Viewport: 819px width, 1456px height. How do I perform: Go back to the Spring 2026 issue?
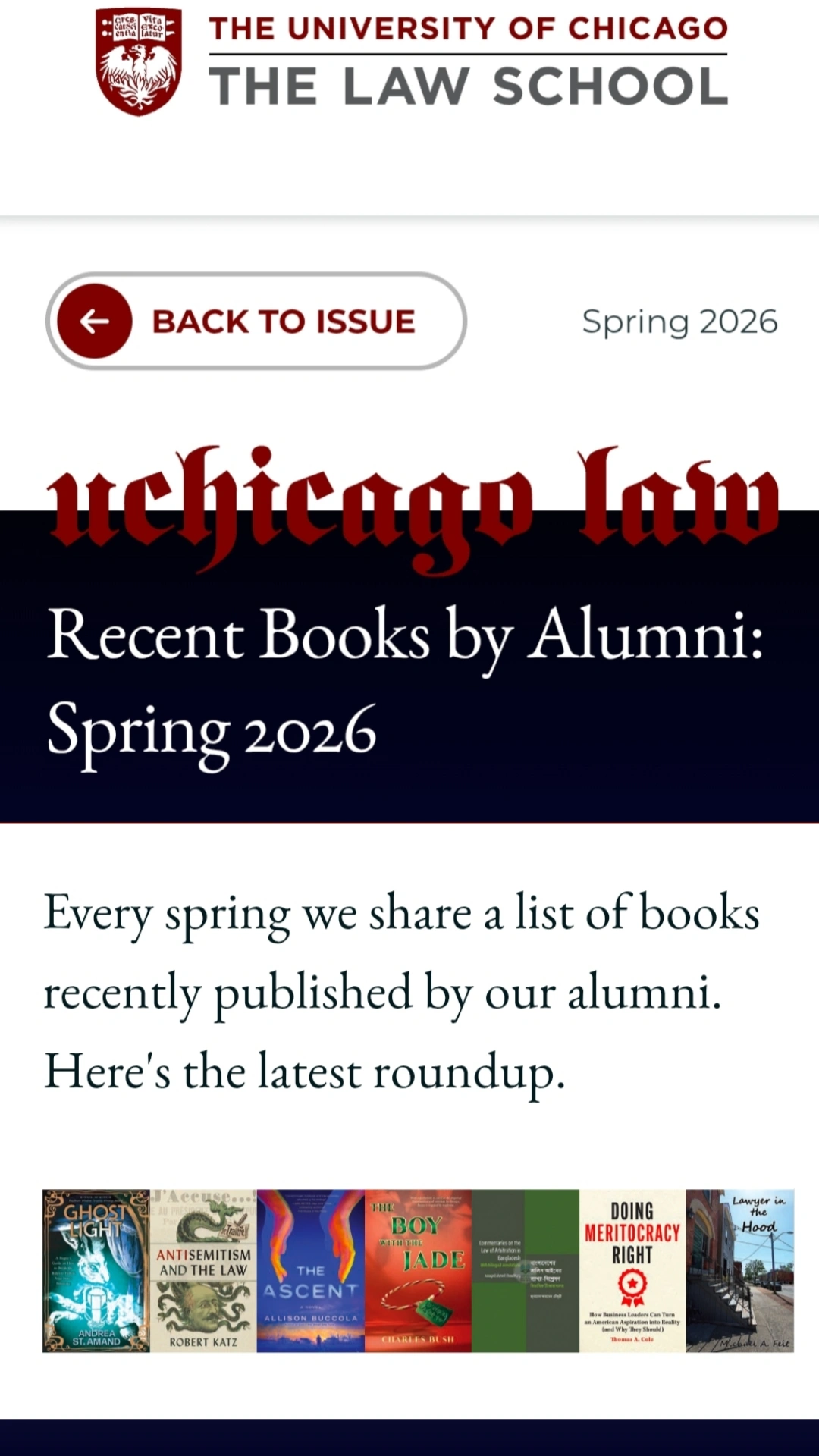(x=256, y=322)
